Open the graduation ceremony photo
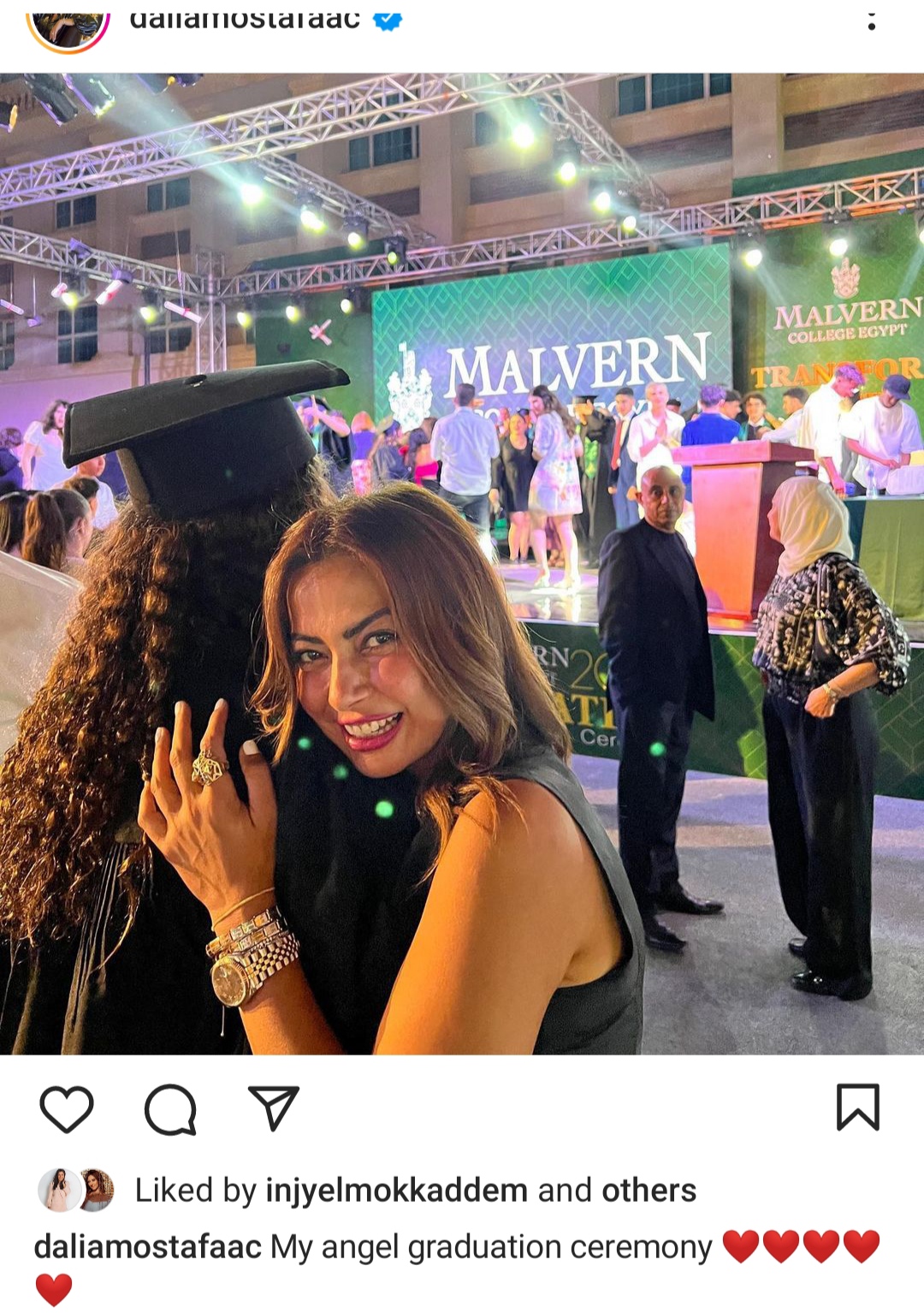Screen dimensions: 924x1313 click(462, 563)
